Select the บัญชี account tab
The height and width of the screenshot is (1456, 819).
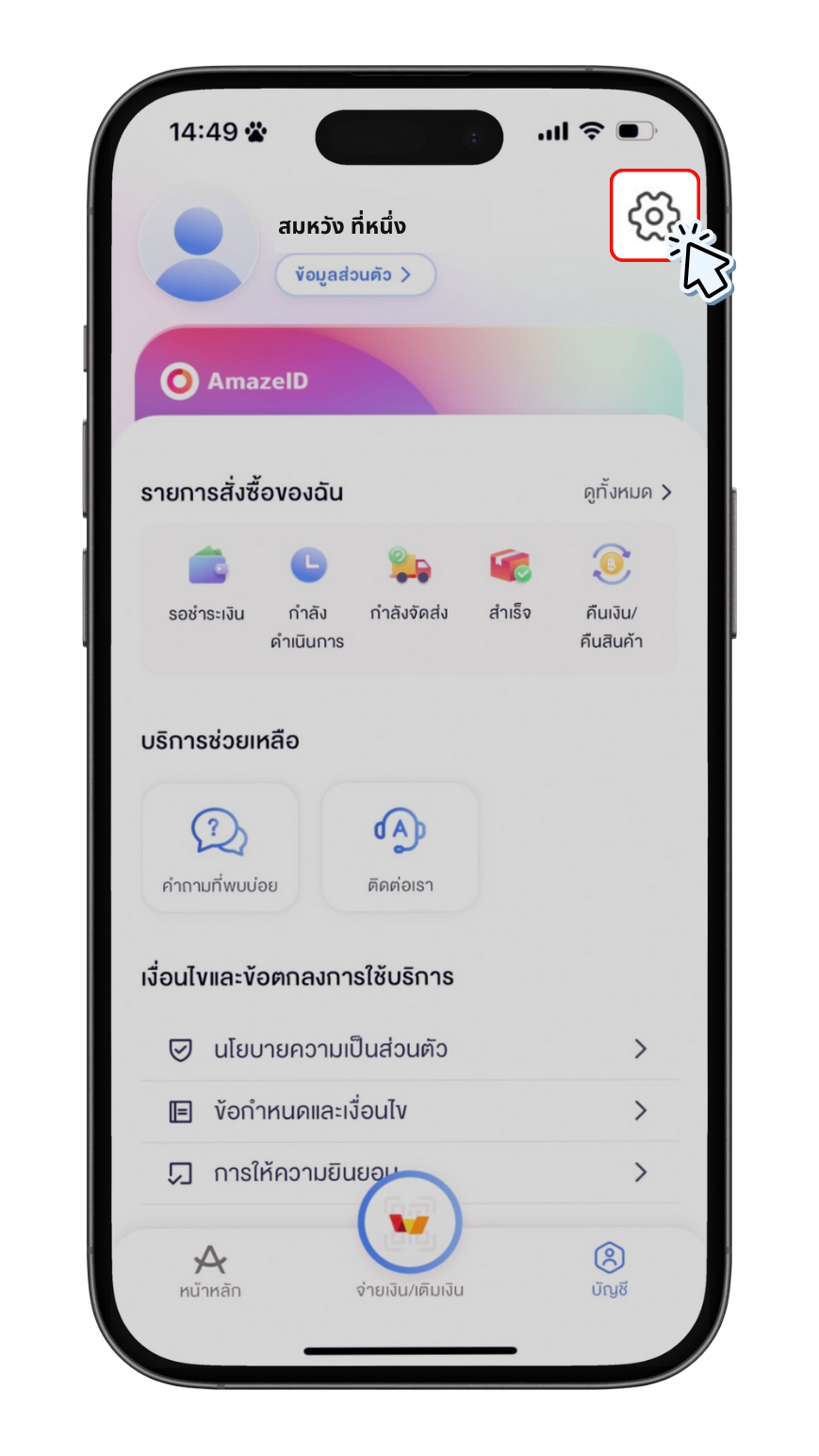coord(610,1270)
